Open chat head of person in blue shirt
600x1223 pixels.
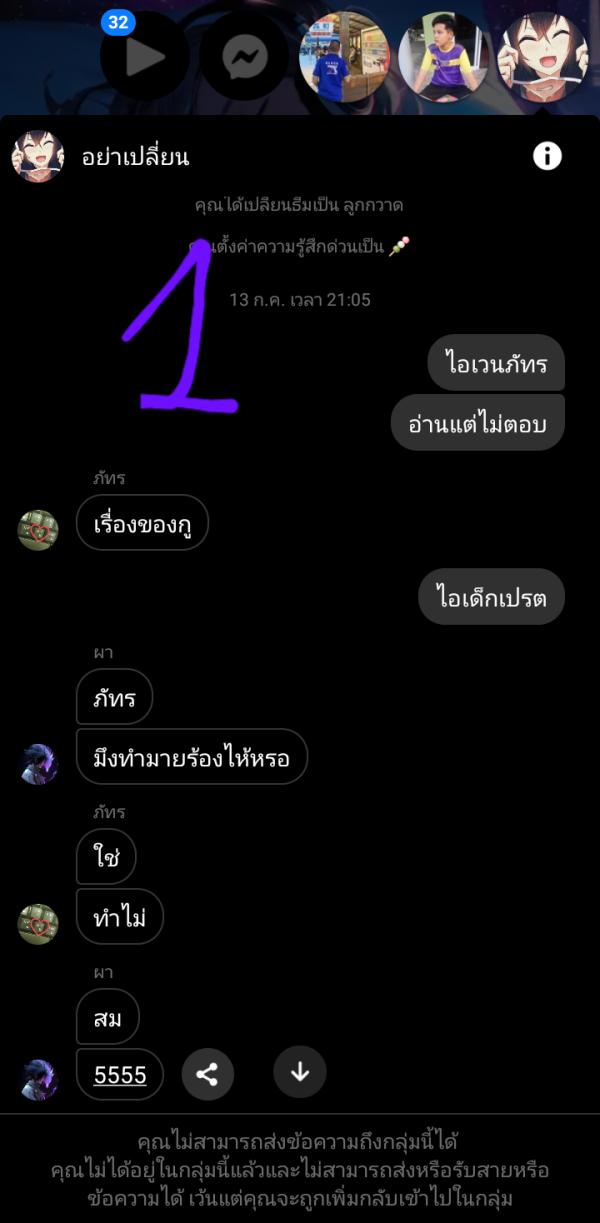(345, 57)
